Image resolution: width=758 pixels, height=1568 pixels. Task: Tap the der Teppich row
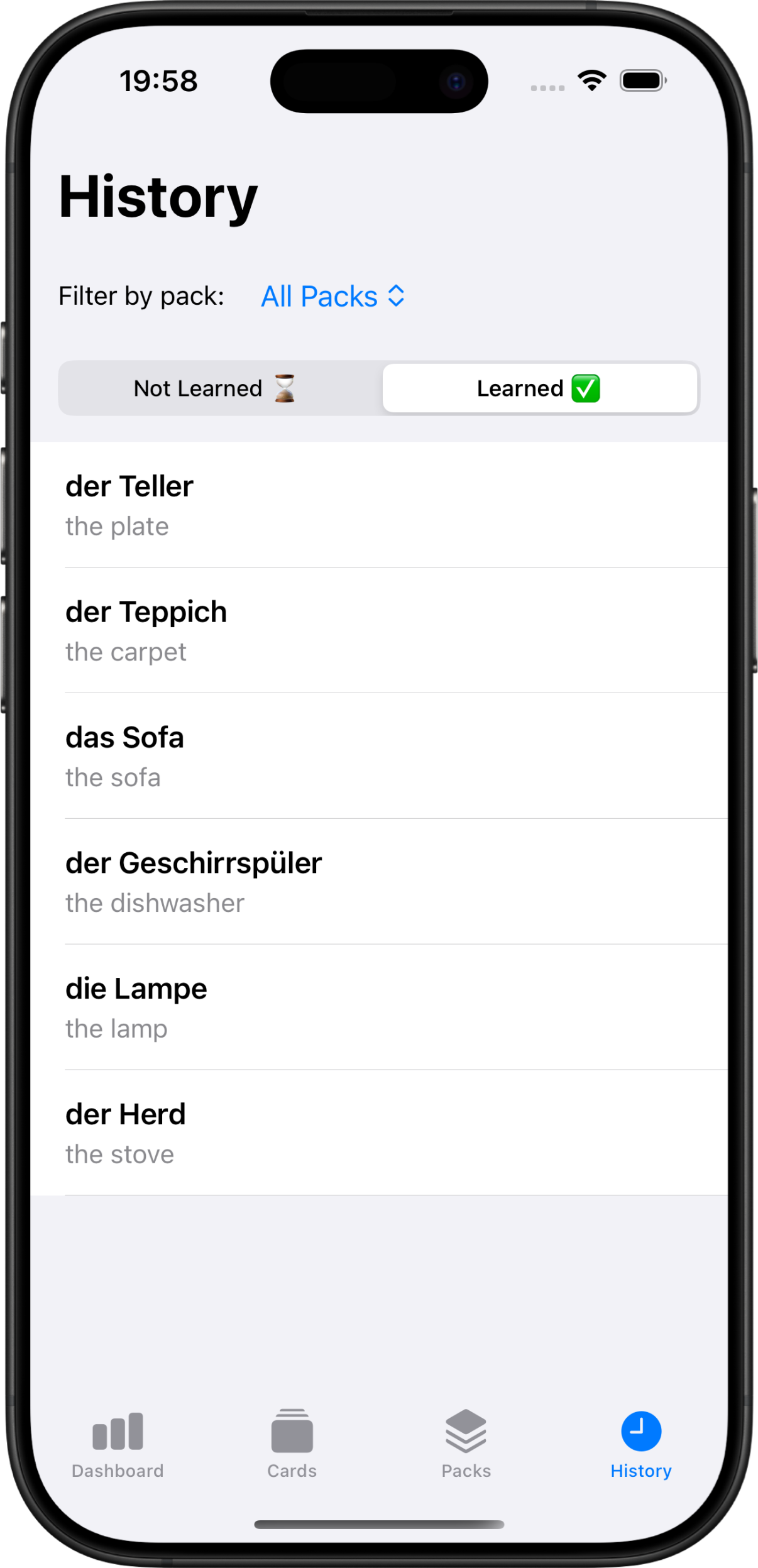pos(380,630)
